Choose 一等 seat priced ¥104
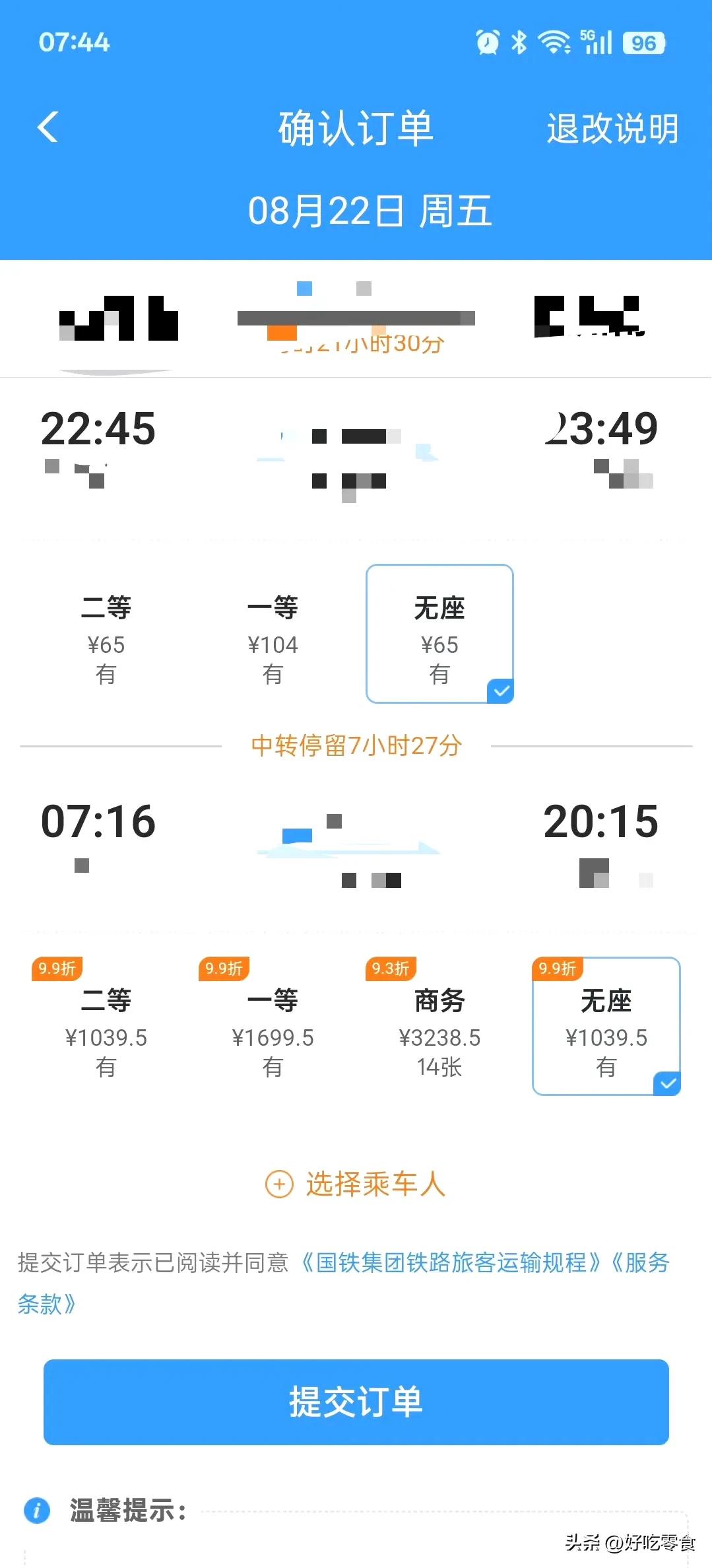 [x=273, y=634]
